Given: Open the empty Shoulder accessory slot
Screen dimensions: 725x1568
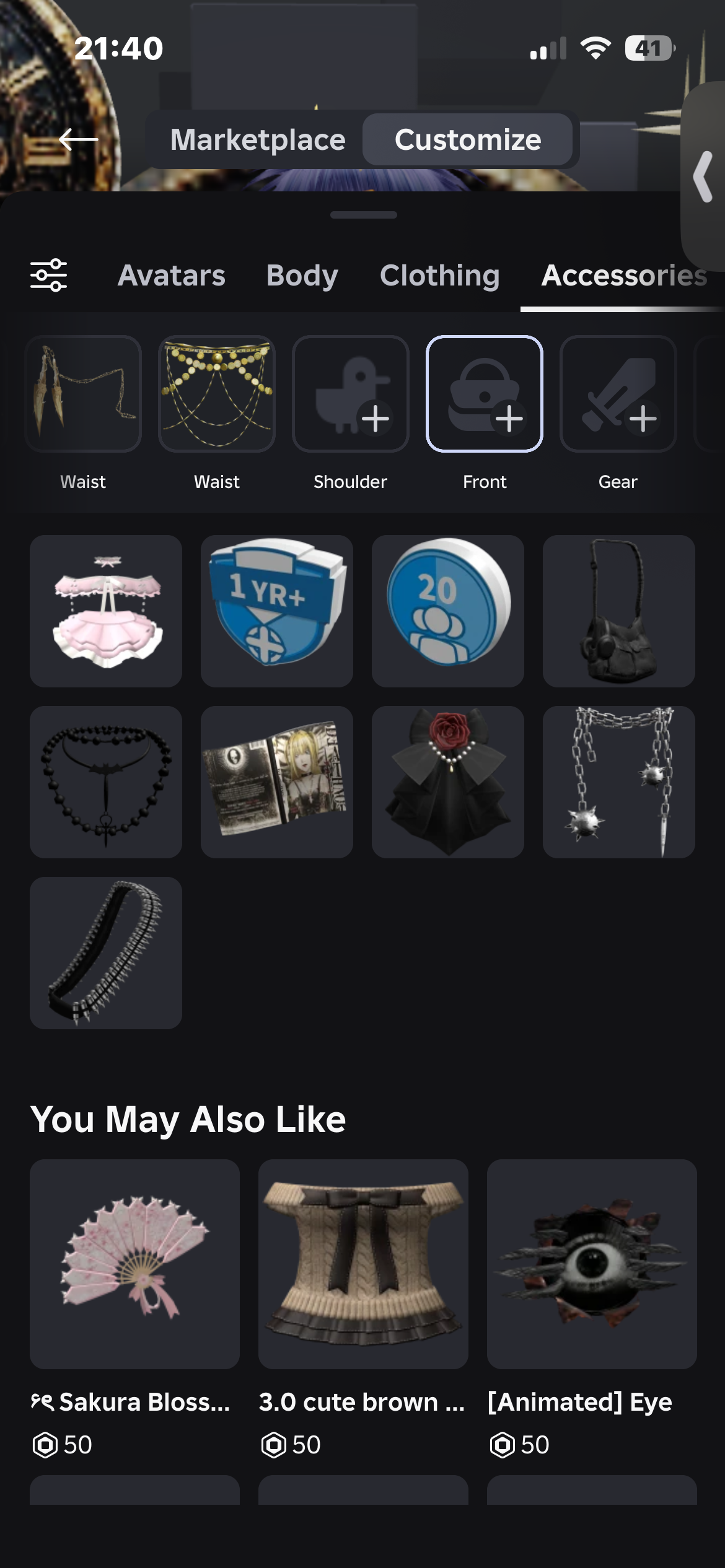Looking at the screenshot, I should (x=351, y=394).
